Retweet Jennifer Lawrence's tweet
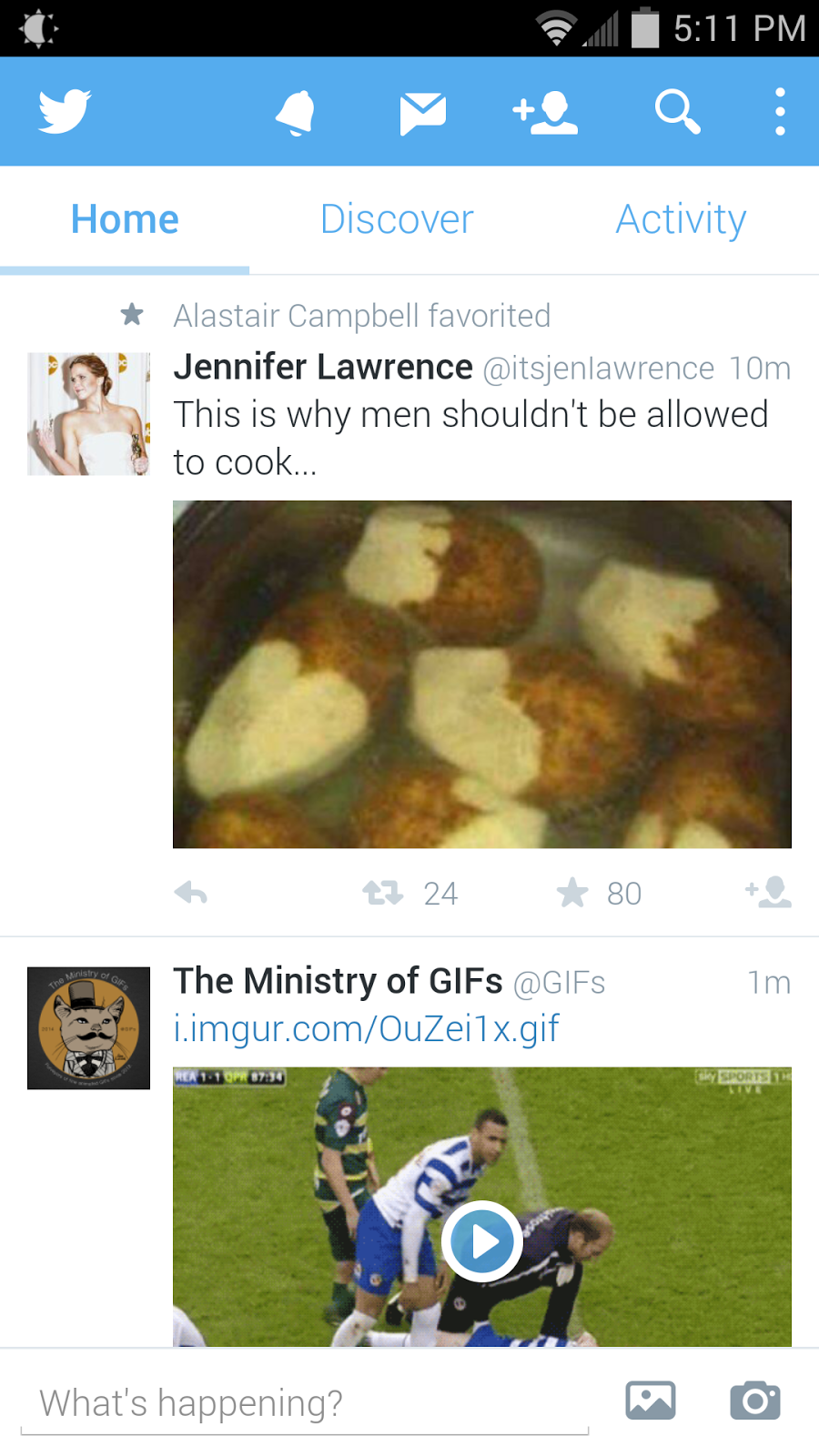This screenshot has width=819, height=1456. tap(383, 894)
